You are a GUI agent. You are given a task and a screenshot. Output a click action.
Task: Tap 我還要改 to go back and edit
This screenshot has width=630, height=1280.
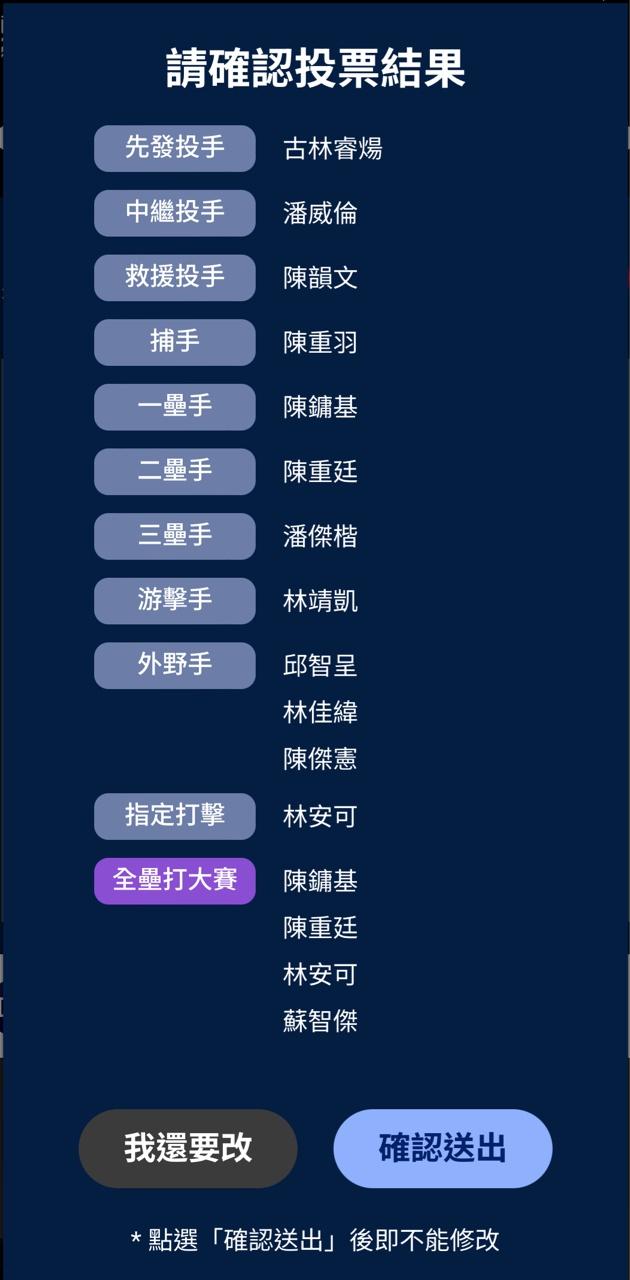[x=188, y=1148]
